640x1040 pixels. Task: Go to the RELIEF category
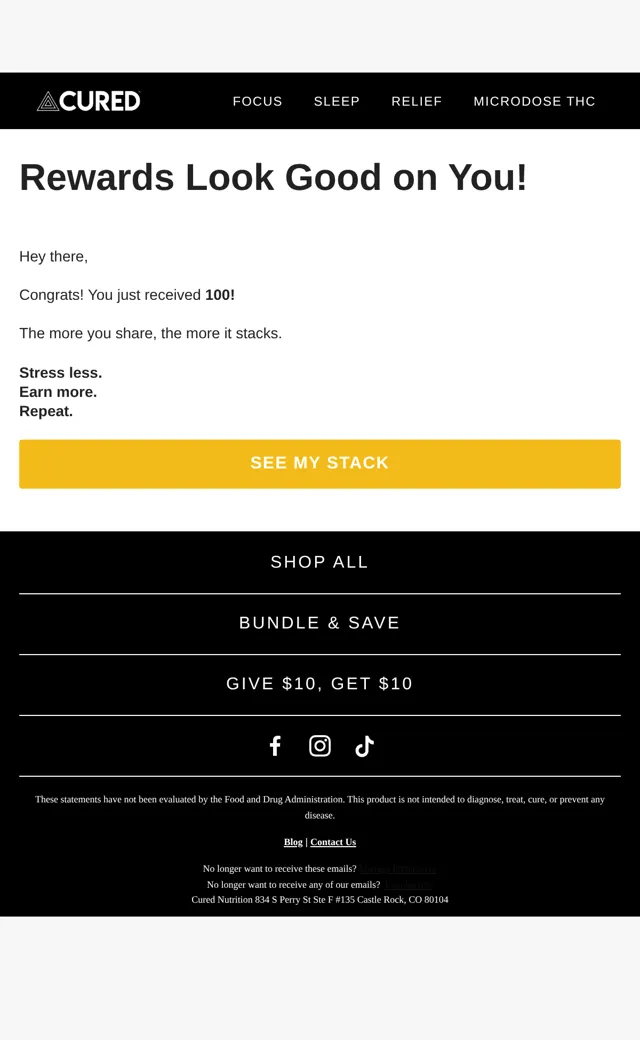(x=416, y=101)
